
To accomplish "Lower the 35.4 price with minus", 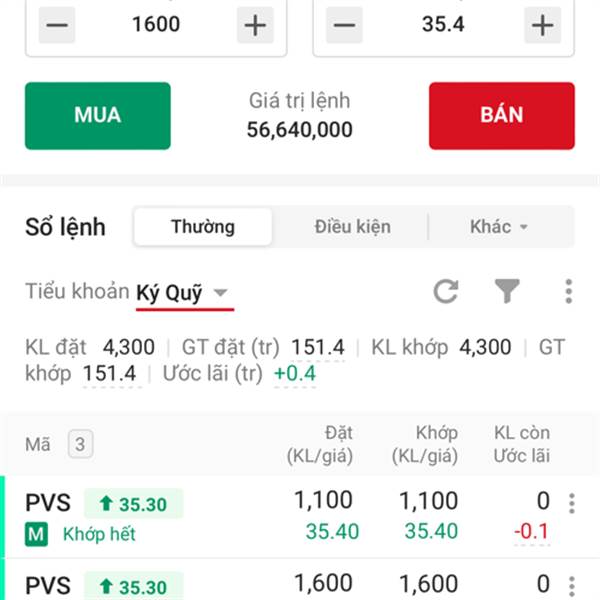I will pyautogui.click(x=344, y=25).
